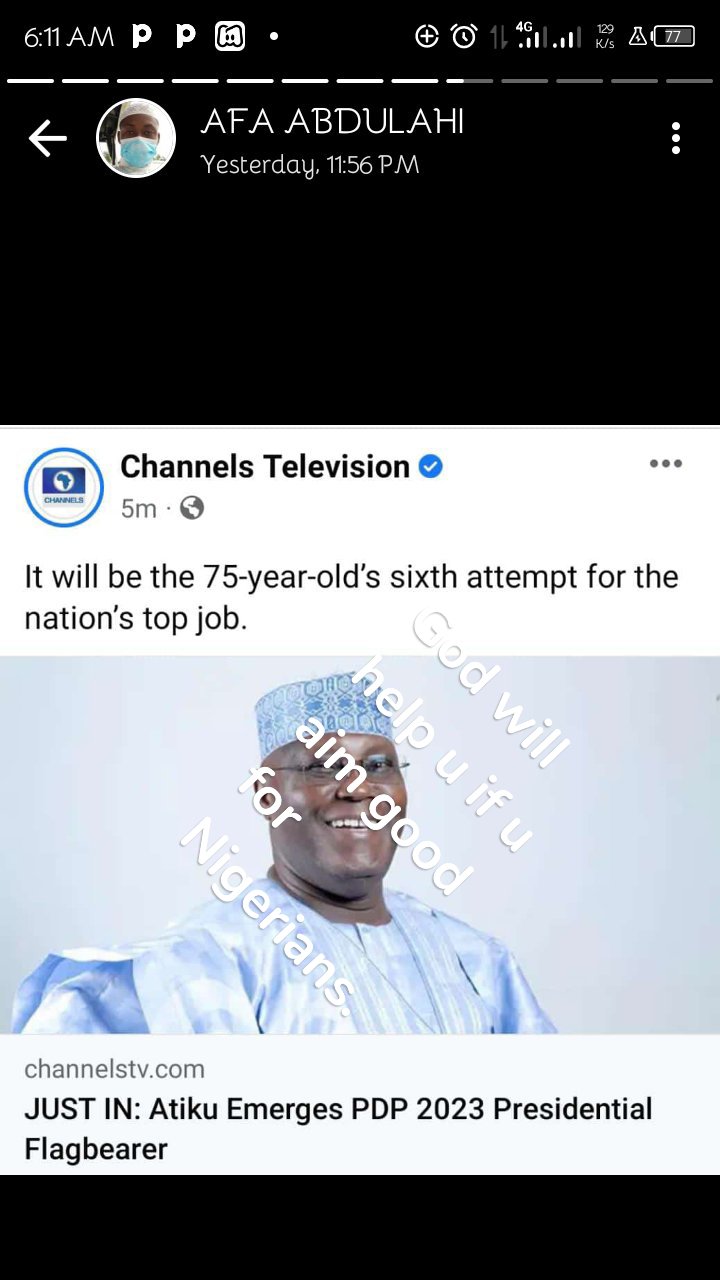Tap AFA ABDULAHI's profile picture

136,138
